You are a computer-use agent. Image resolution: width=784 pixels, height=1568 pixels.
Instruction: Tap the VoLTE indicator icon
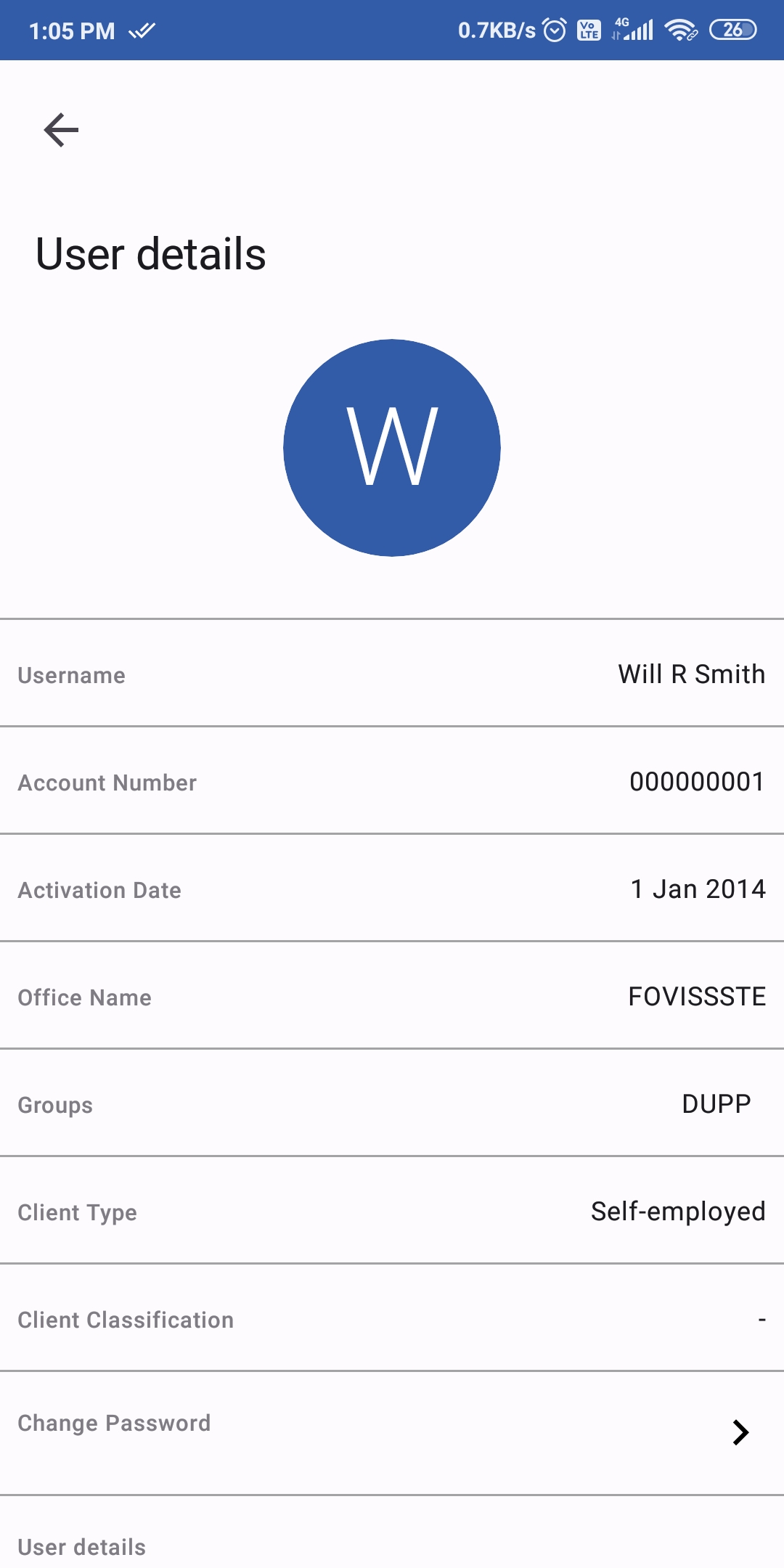coord(589,30)
